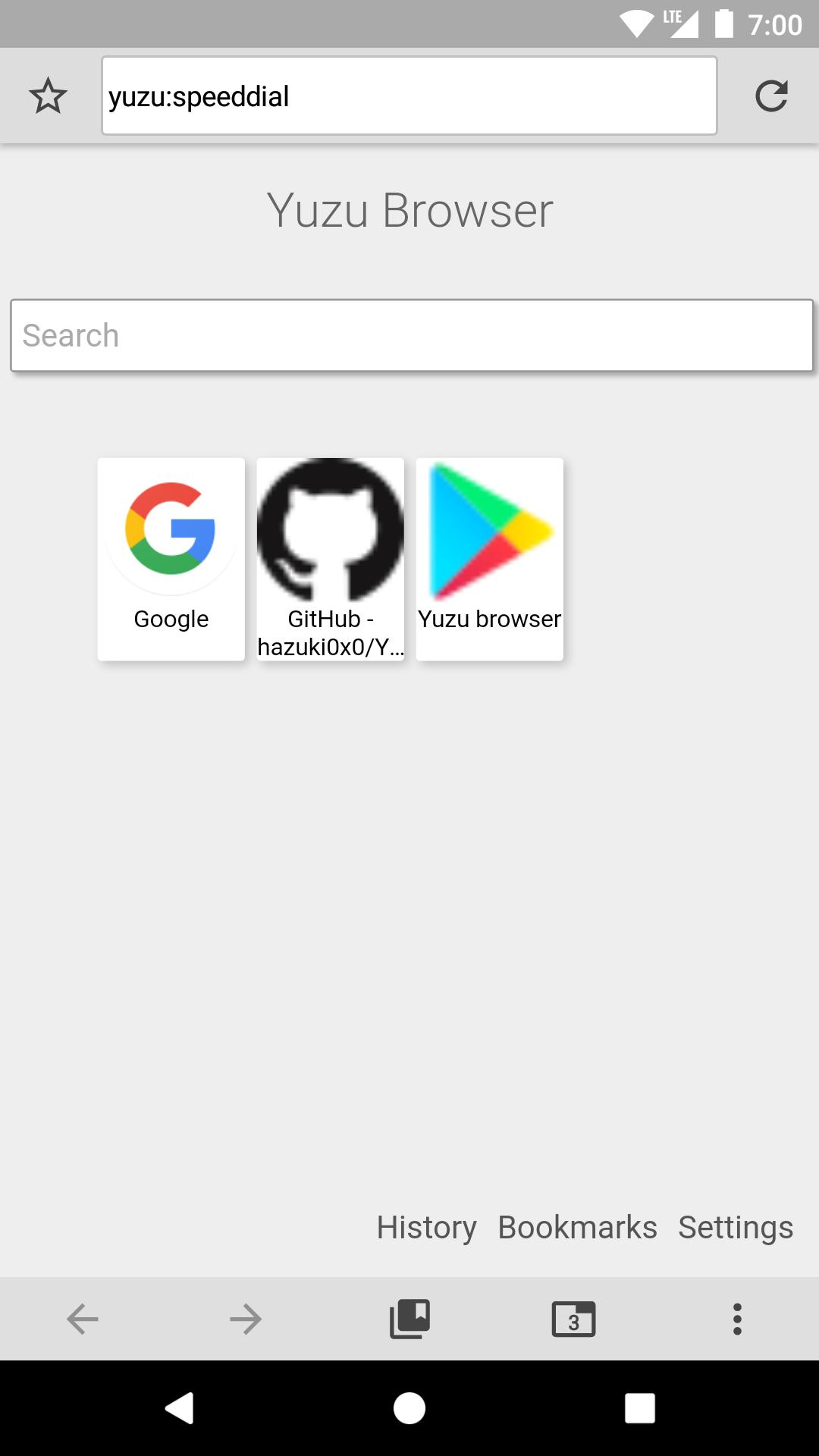819x1456 pixels.
Task: Go to the Settings link
Action: click(736, 1227)
